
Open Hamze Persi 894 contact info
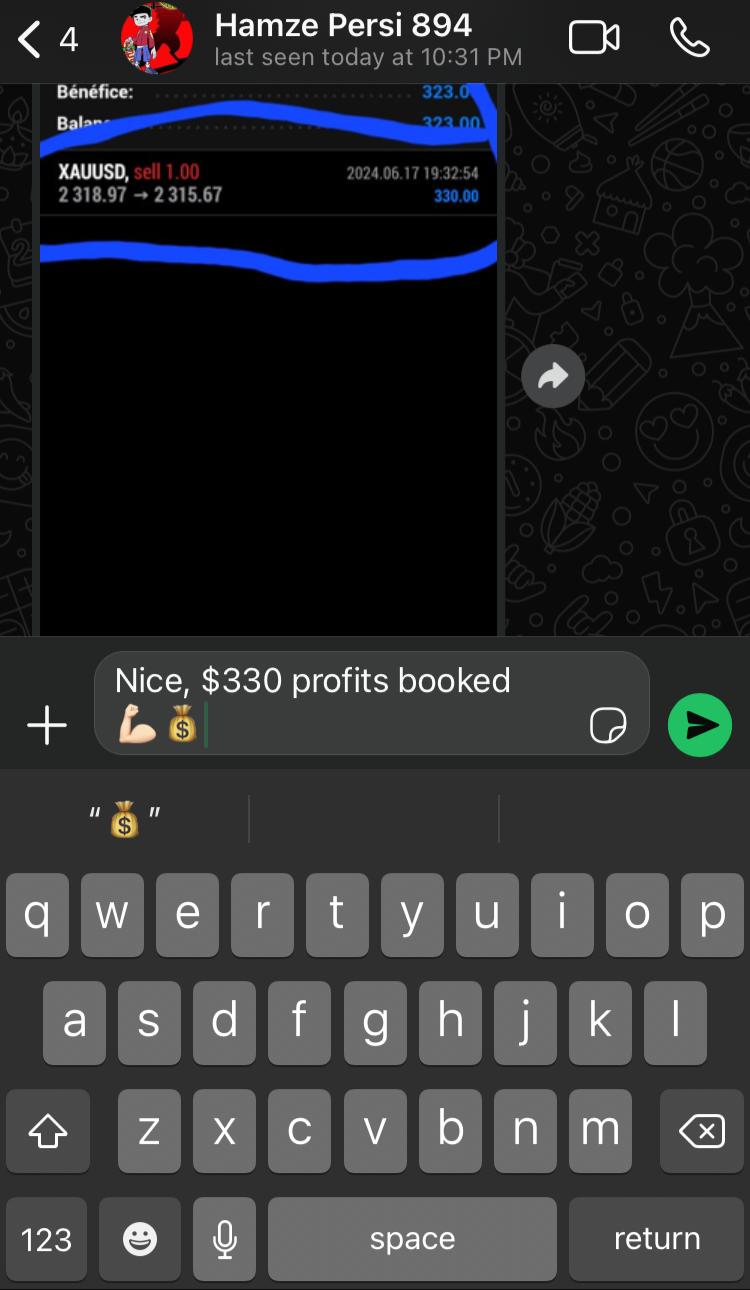click(x=342, y=40)
